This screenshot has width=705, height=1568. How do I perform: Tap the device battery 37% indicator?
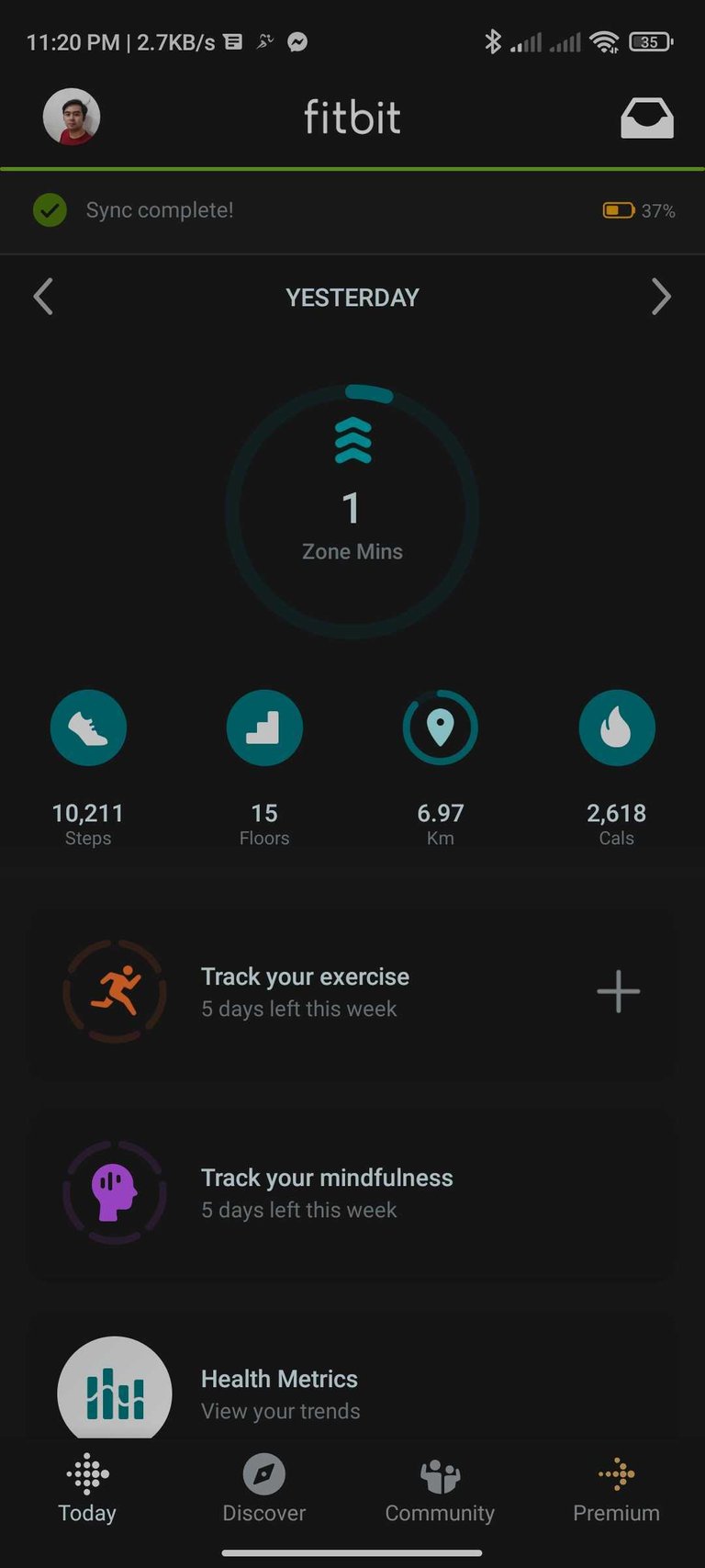(639, 210)
